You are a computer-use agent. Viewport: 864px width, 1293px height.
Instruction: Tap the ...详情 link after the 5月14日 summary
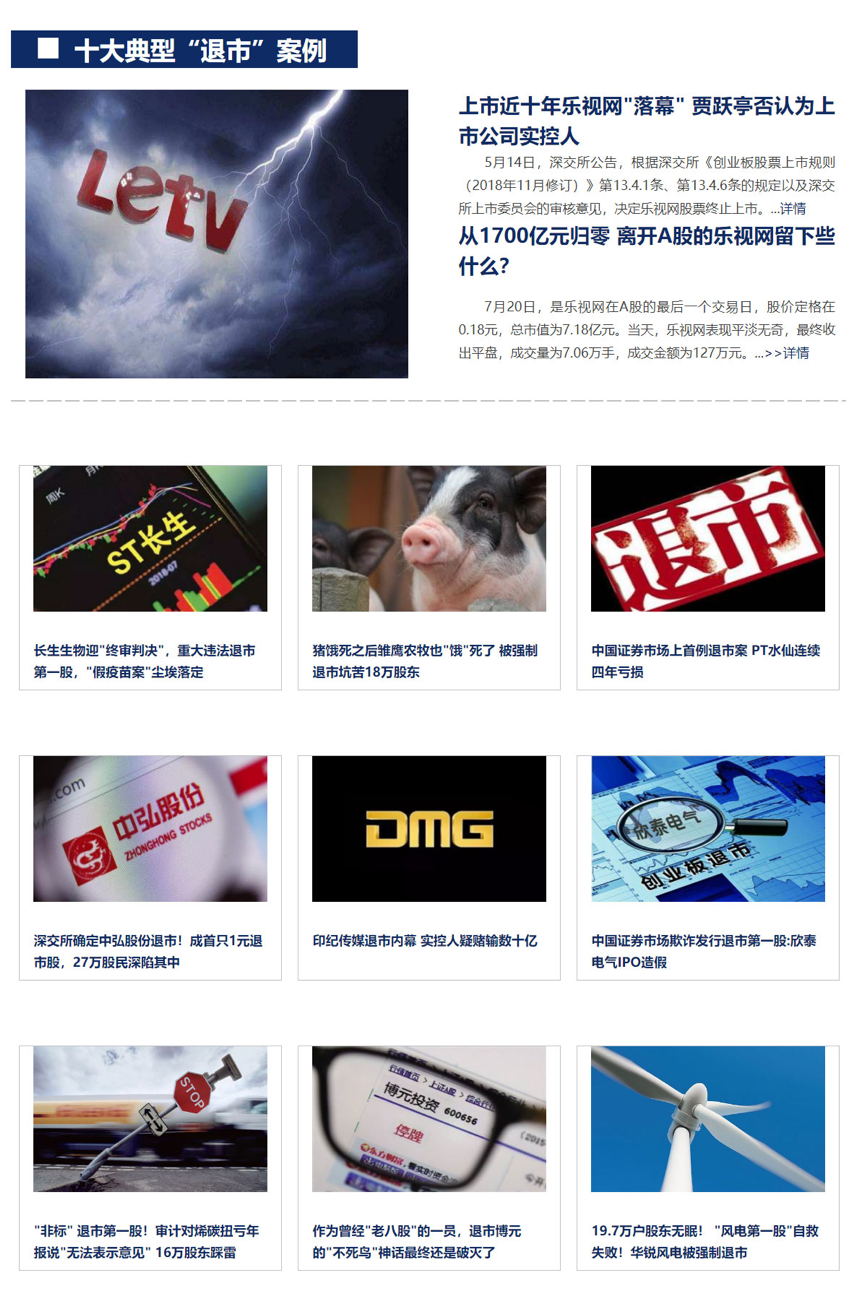pos(788,209)
